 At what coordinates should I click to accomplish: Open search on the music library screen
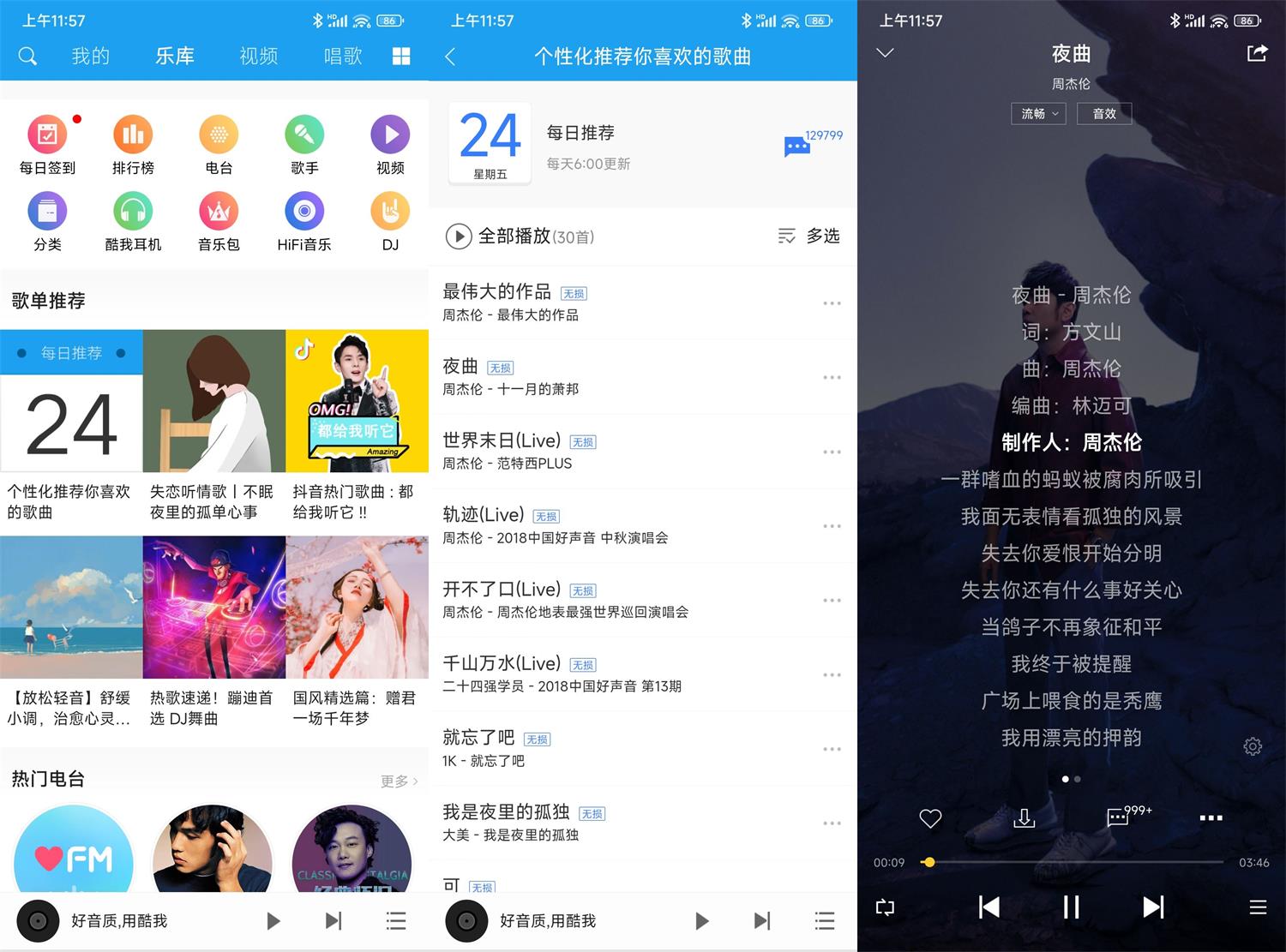27,57
